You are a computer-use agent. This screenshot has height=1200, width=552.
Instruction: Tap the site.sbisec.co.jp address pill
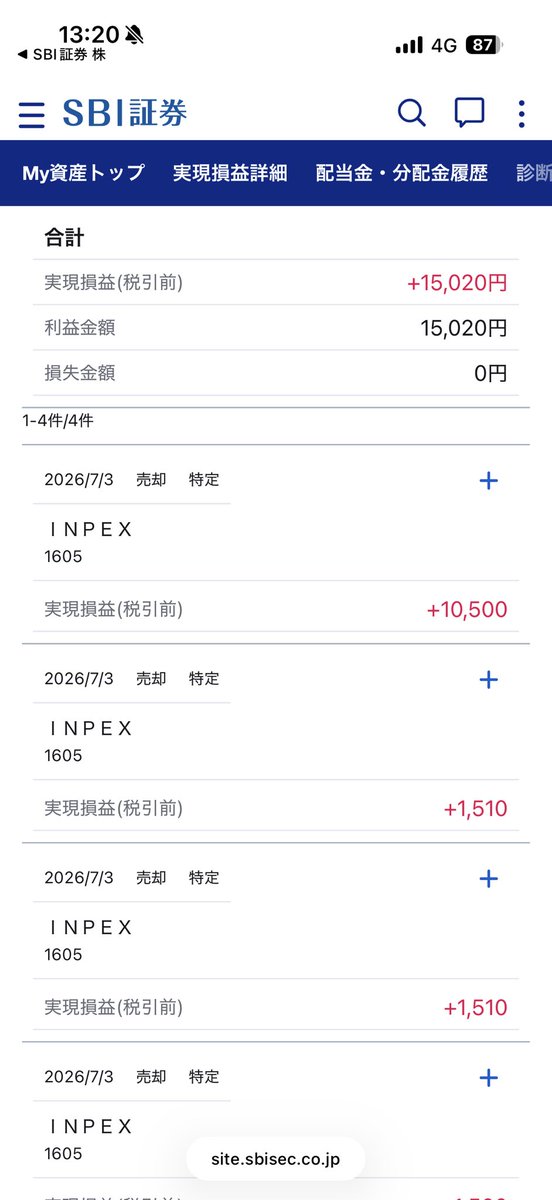pos(276,1159)
